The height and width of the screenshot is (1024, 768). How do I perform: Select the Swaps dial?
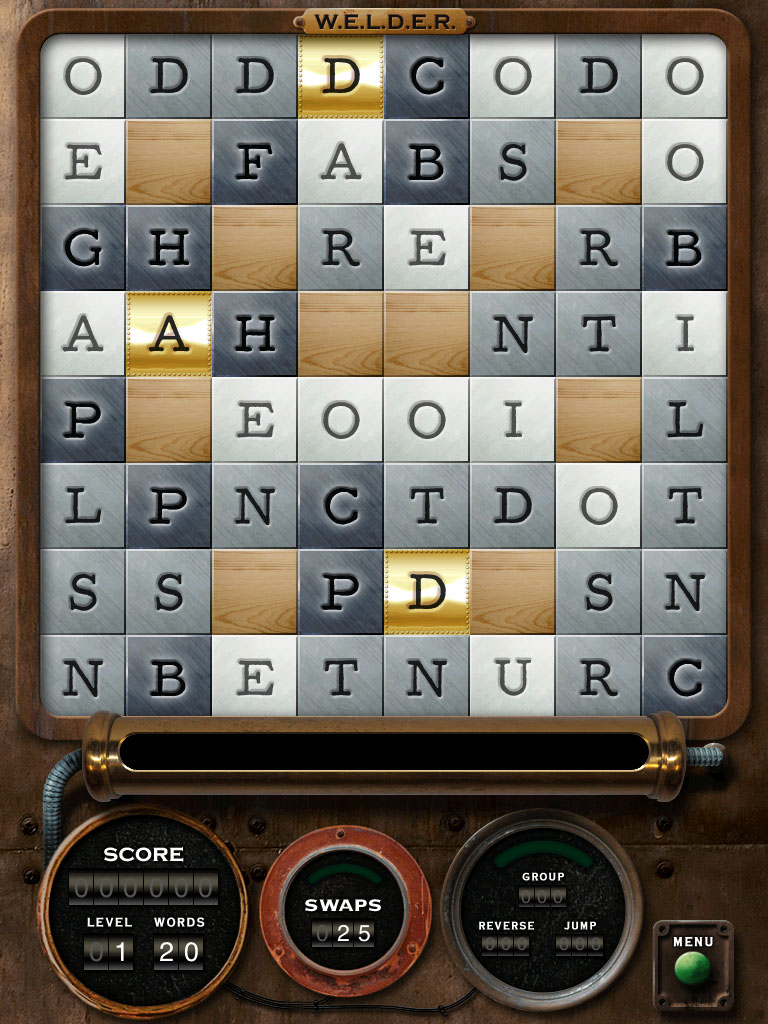(343, 915)
